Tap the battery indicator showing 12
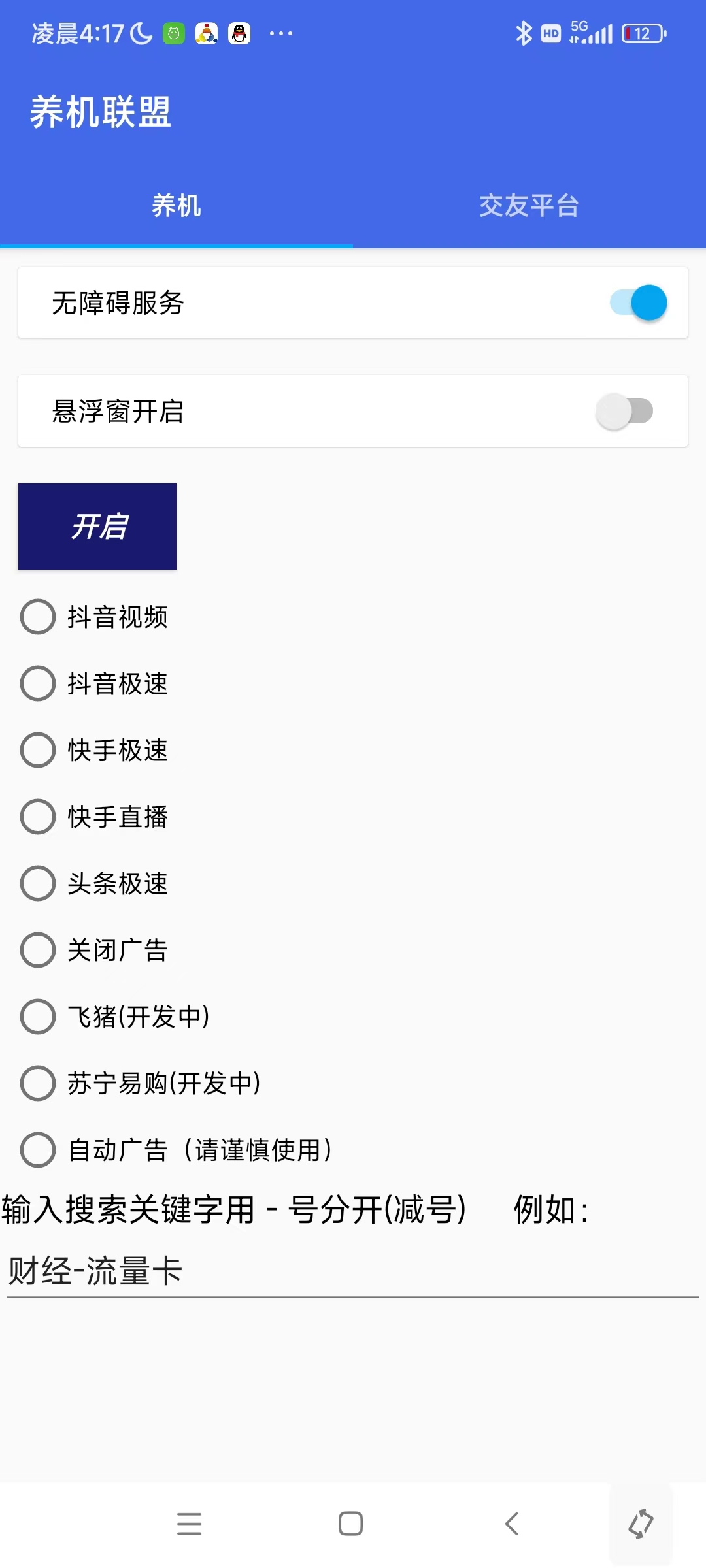 pos(643,33)
